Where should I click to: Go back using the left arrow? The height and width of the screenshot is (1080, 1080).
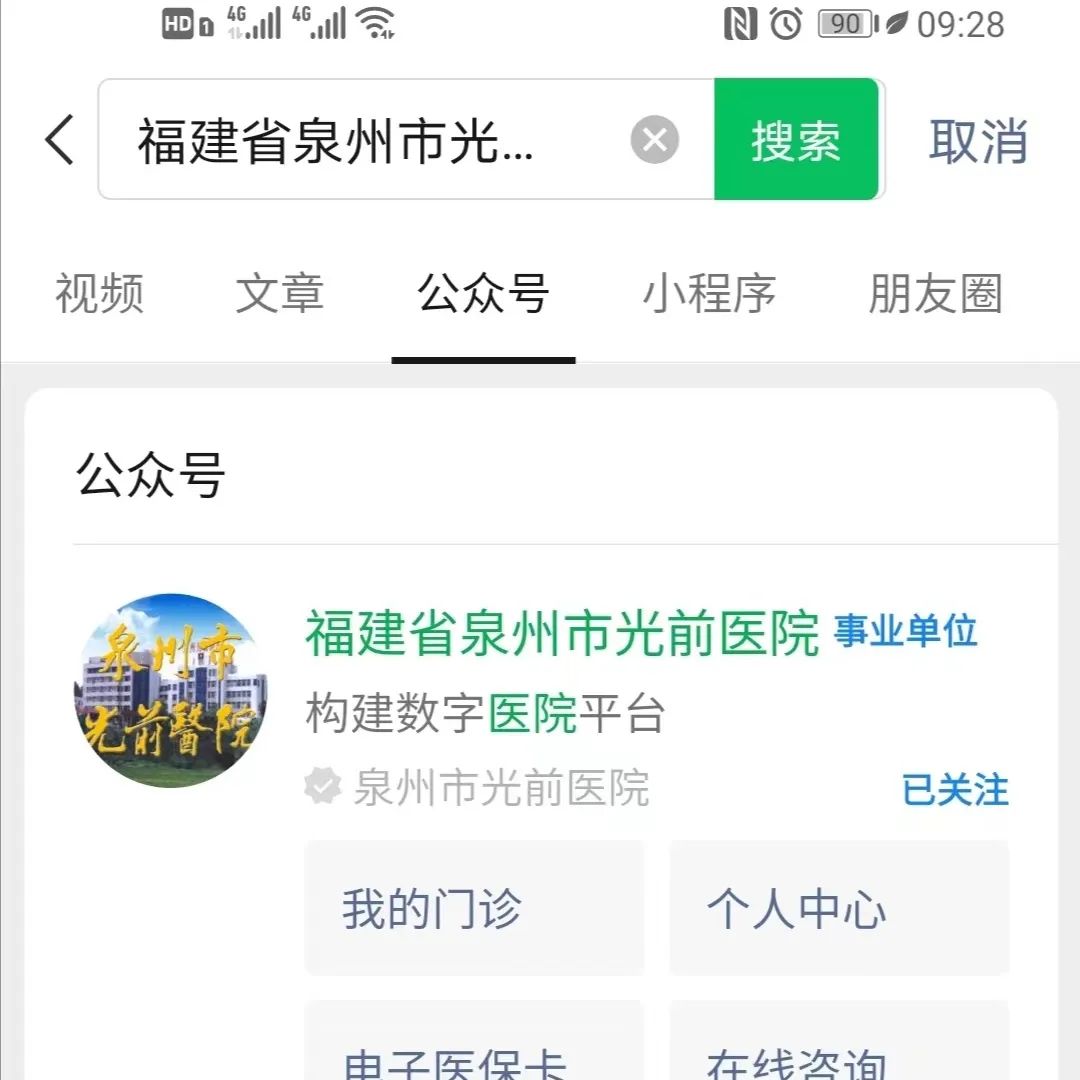tap(60, 140)
